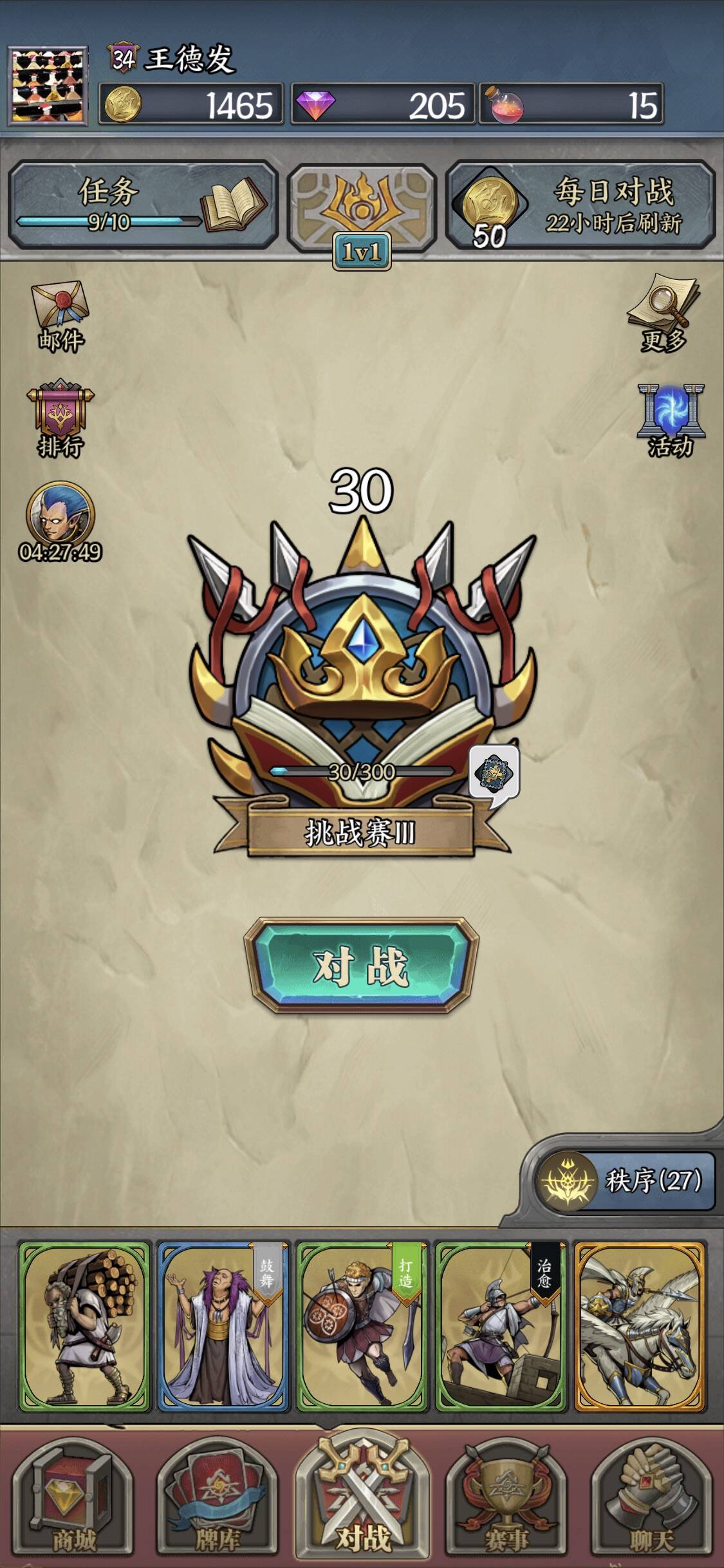Open the 每日对战 daily battle reward

click(x=580, y=205)
